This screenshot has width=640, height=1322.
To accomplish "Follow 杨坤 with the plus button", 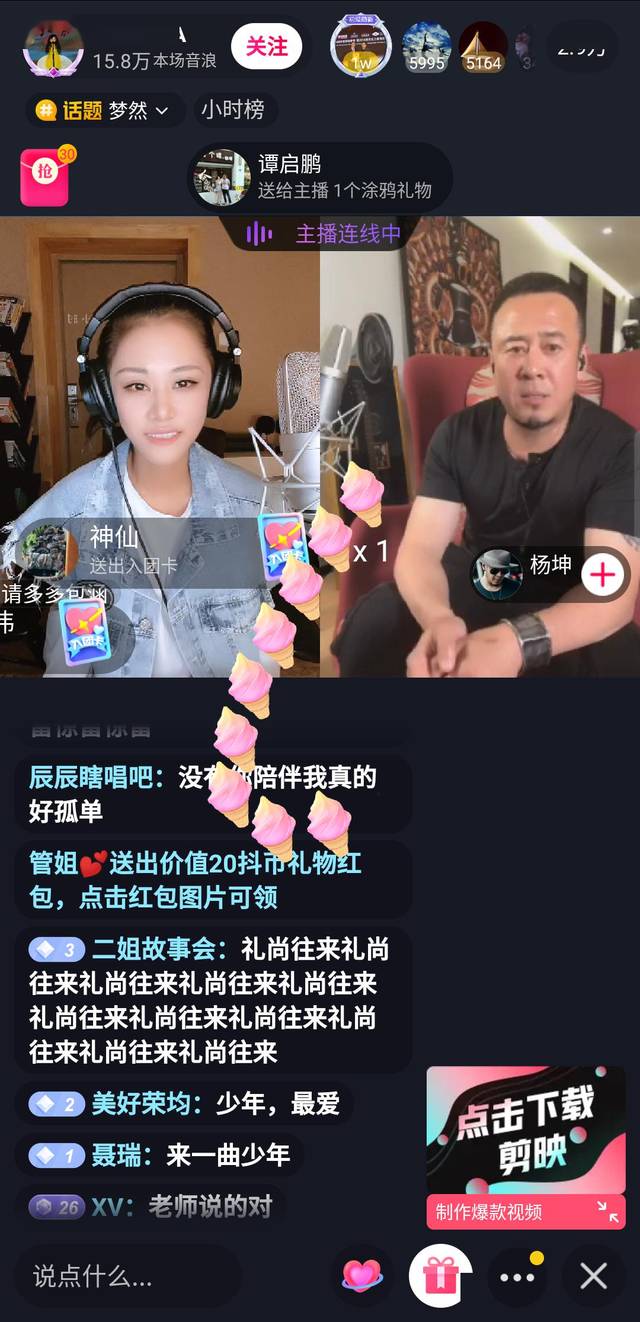I will (602, 574).
